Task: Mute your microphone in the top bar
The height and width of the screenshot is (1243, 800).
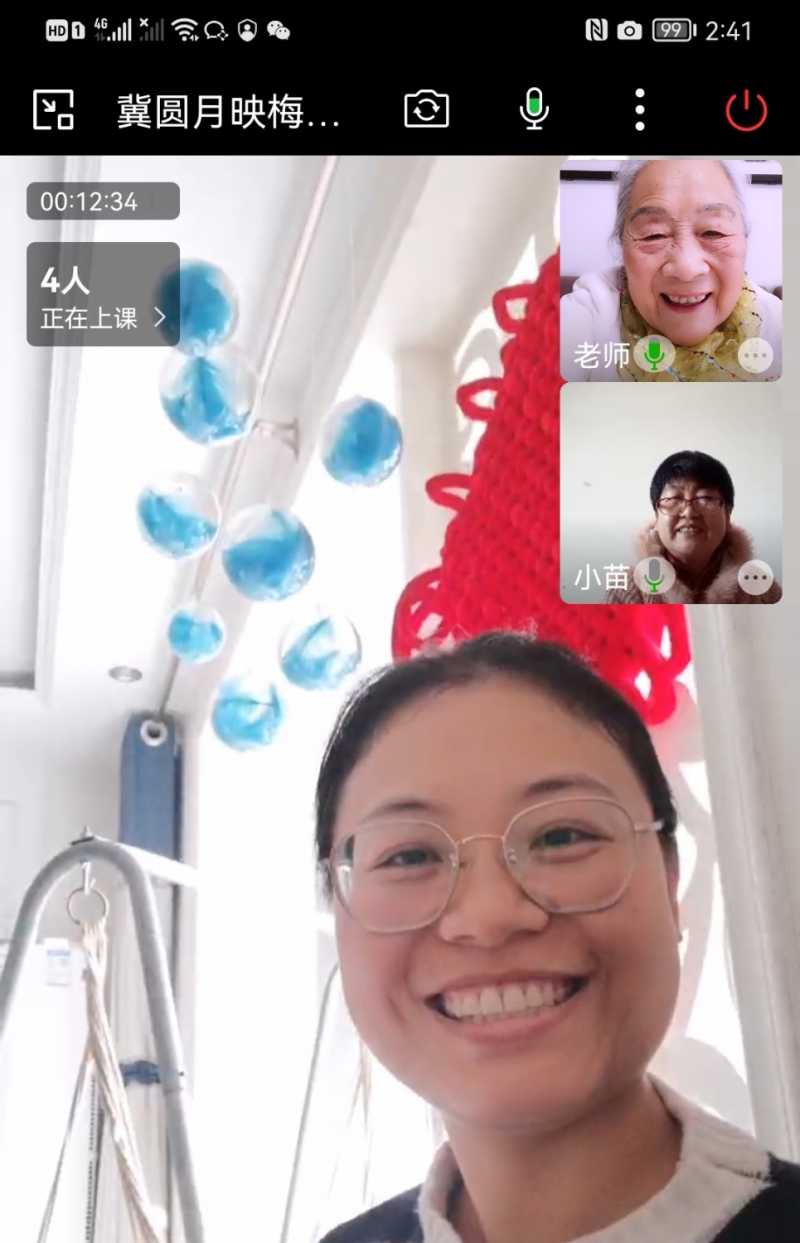Action: click(x=534, y=110)
